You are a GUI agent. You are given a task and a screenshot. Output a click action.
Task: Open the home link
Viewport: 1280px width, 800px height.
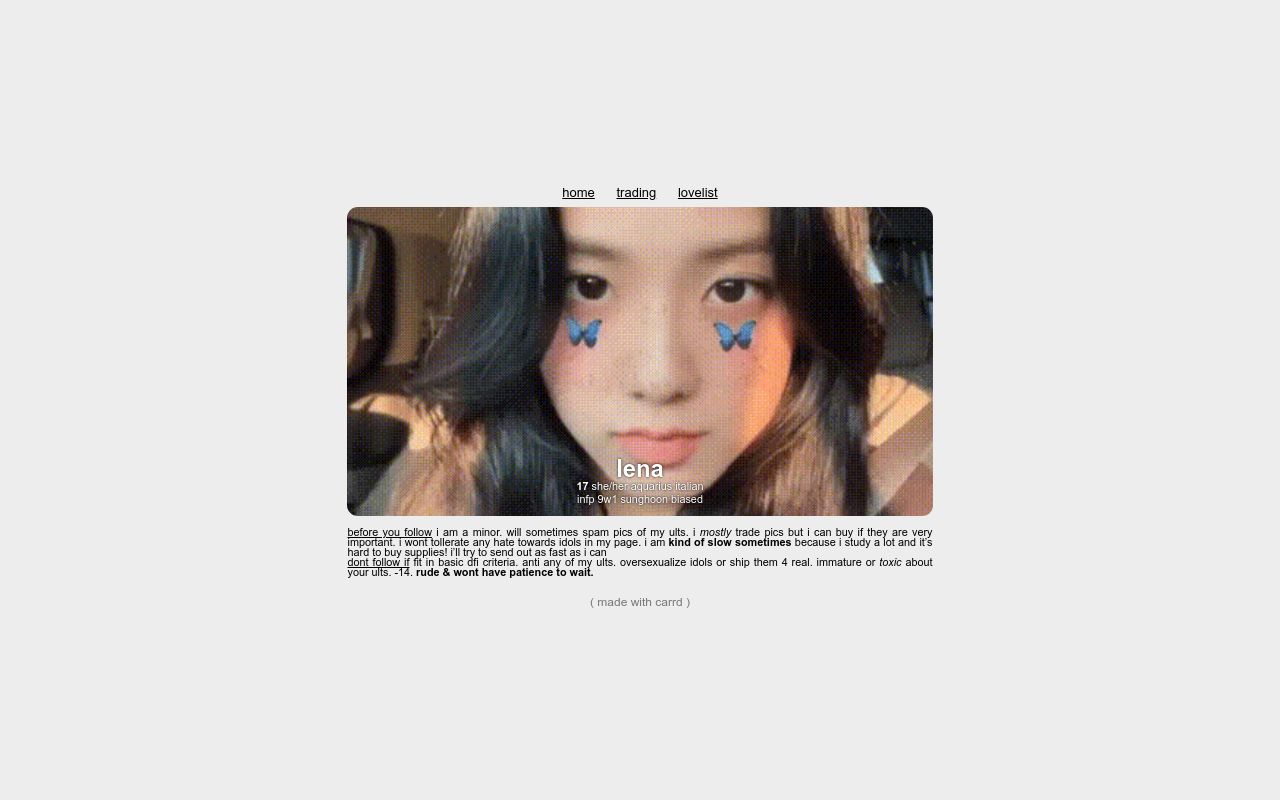coord(578,193)
